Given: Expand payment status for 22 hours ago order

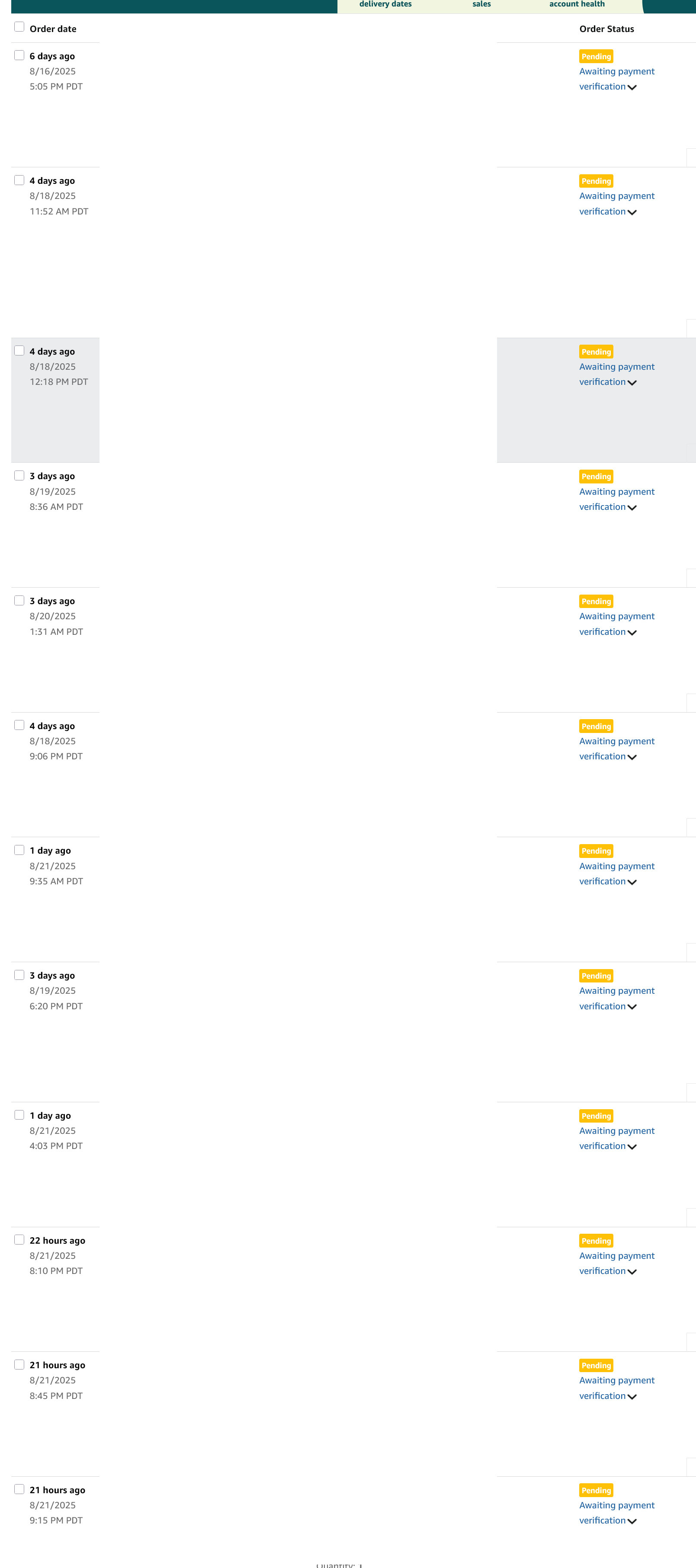Looking at the screenshot, I should click(x=616, y=1263).
